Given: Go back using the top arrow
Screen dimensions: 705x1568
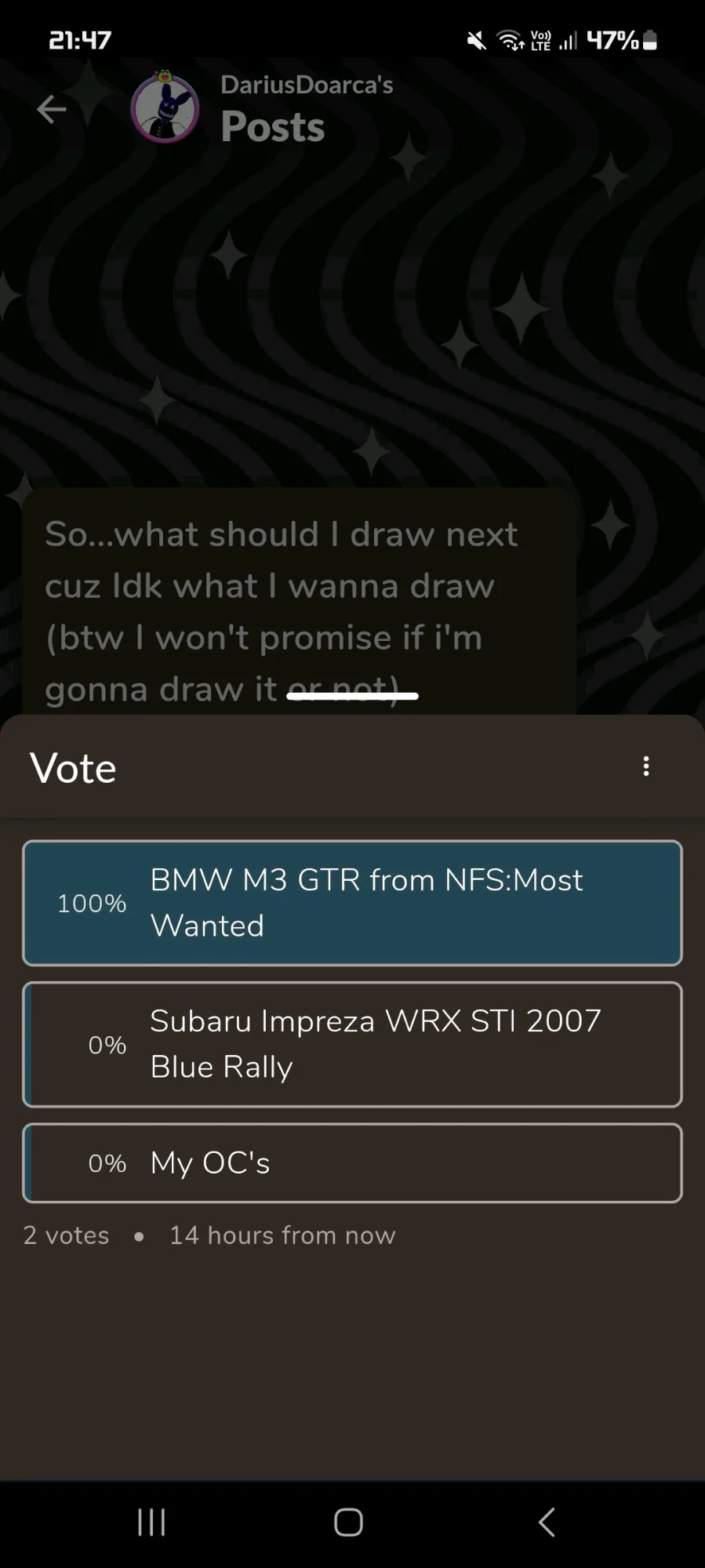Looking at the screenshot, I should click(x=52, y=109).
